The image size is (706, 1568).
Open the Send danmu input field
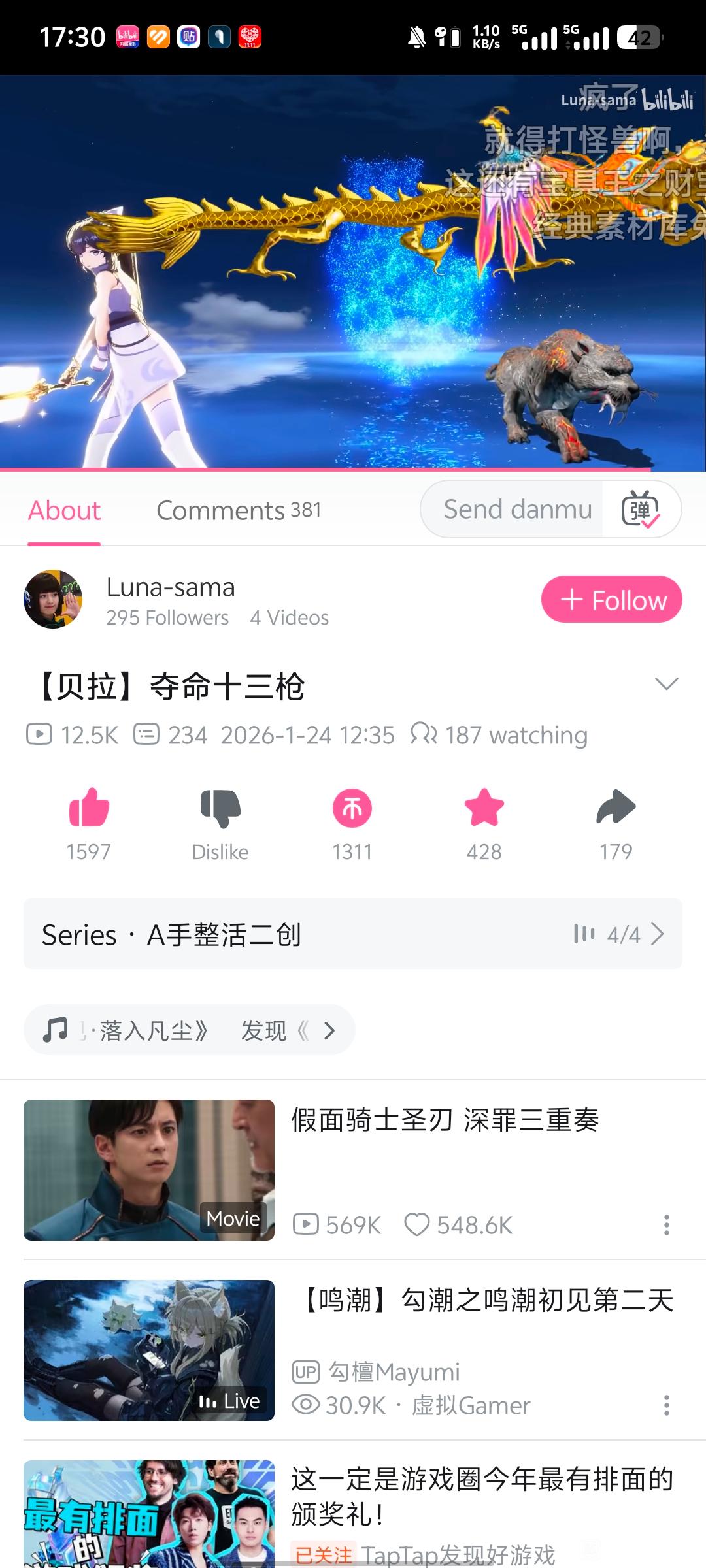click(x=516, y=510)
